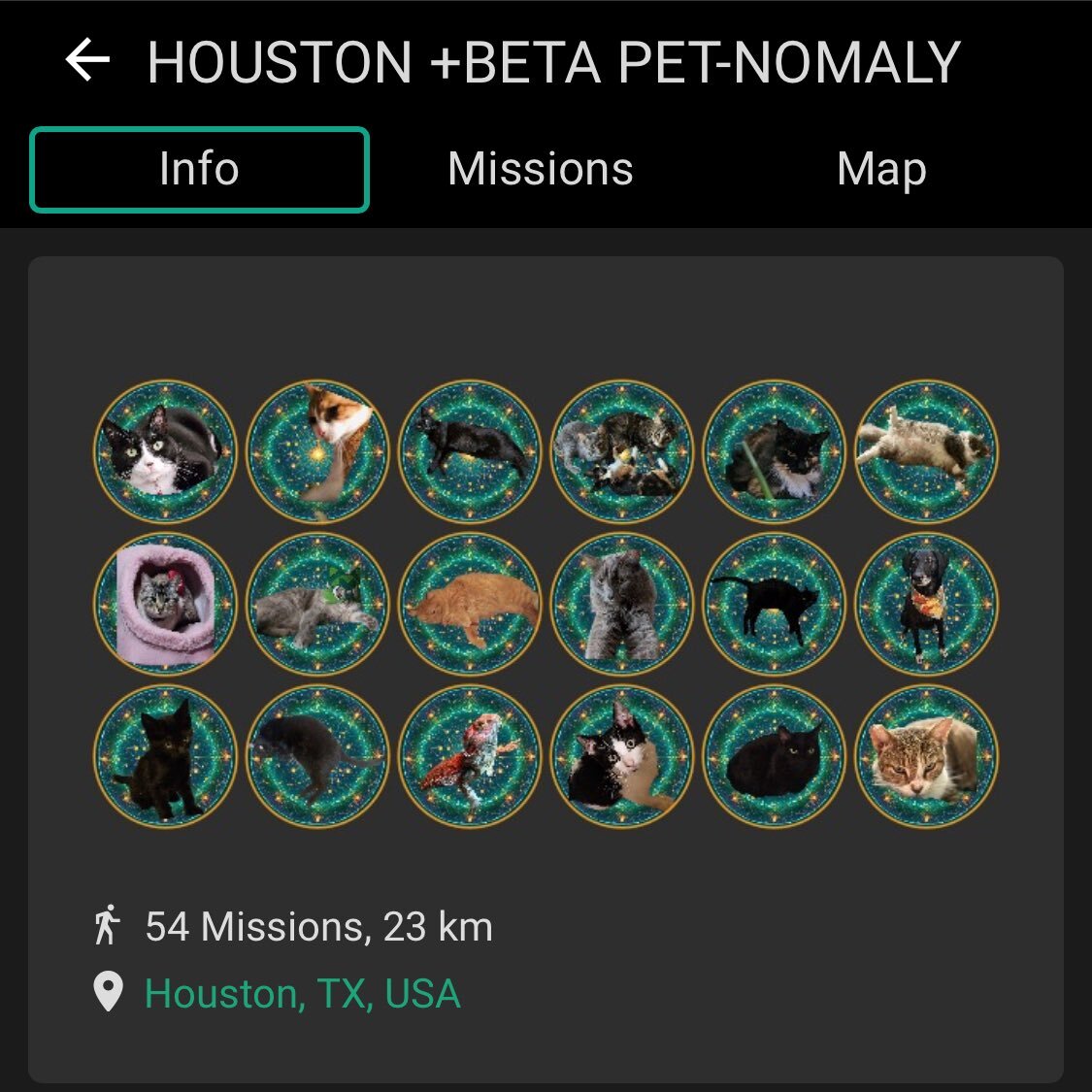Switch to the Missions tab
The height and width of the screenshot is (1092, 1092).
pos(541,170)
